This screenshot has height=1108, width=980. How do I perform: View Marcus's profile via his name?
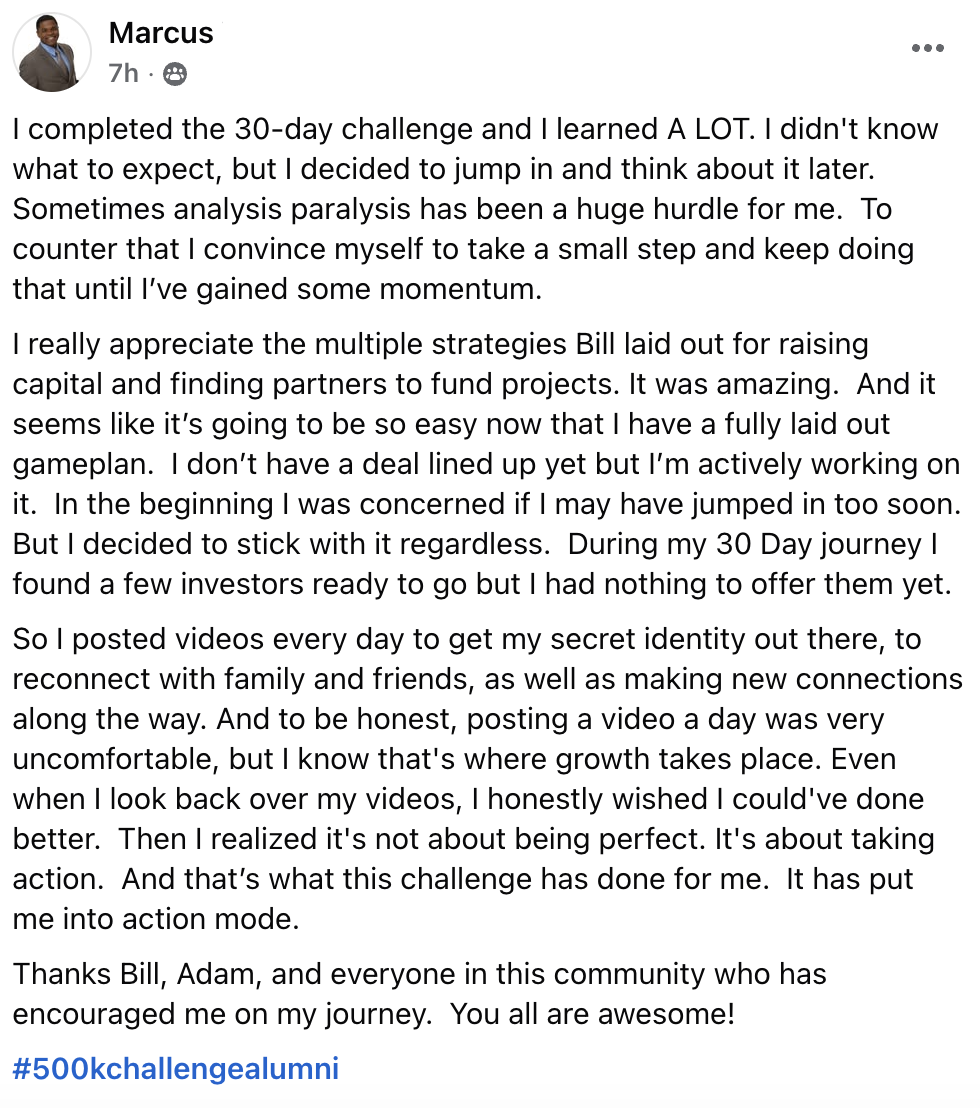[x=161, y=33]
